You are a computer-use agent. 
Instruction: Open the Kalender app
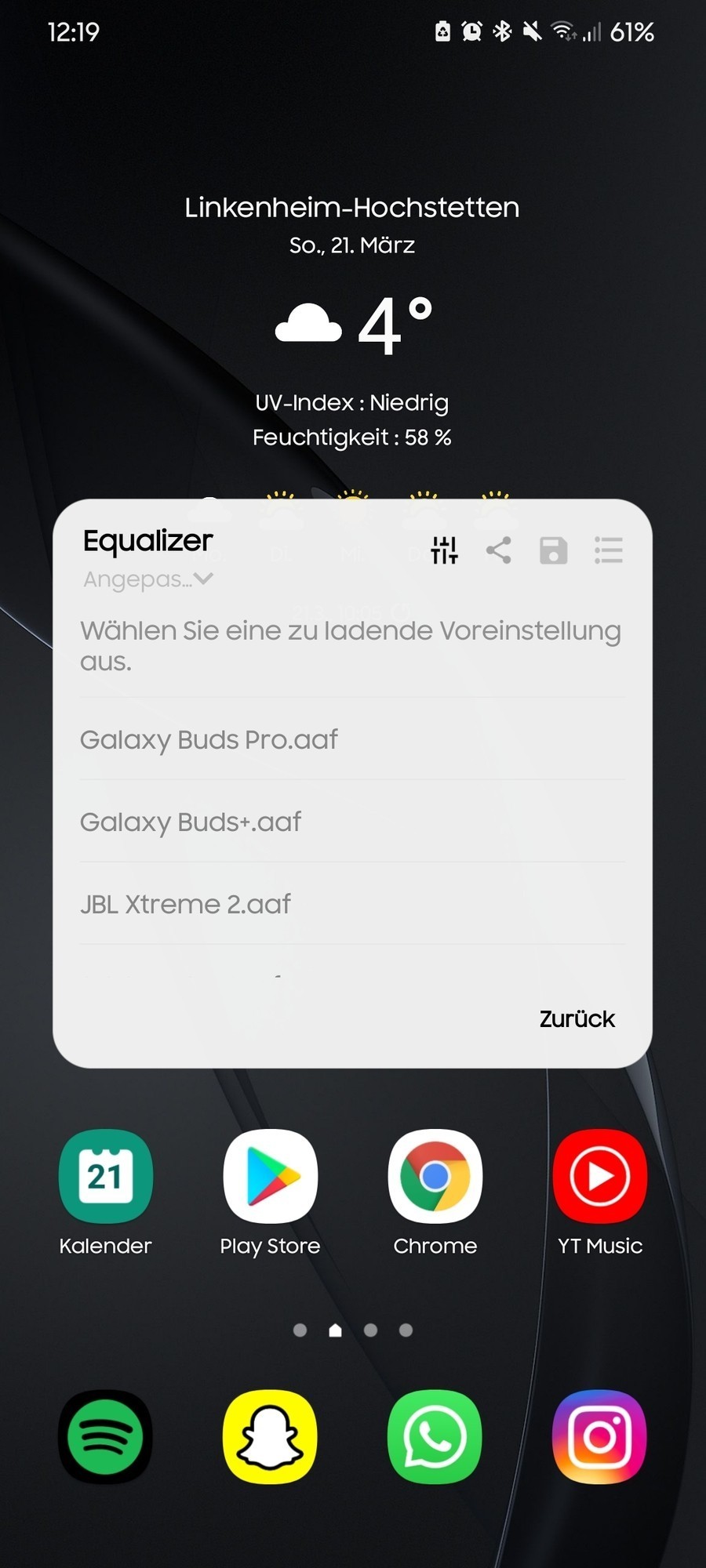click(x=106, y=1177)
